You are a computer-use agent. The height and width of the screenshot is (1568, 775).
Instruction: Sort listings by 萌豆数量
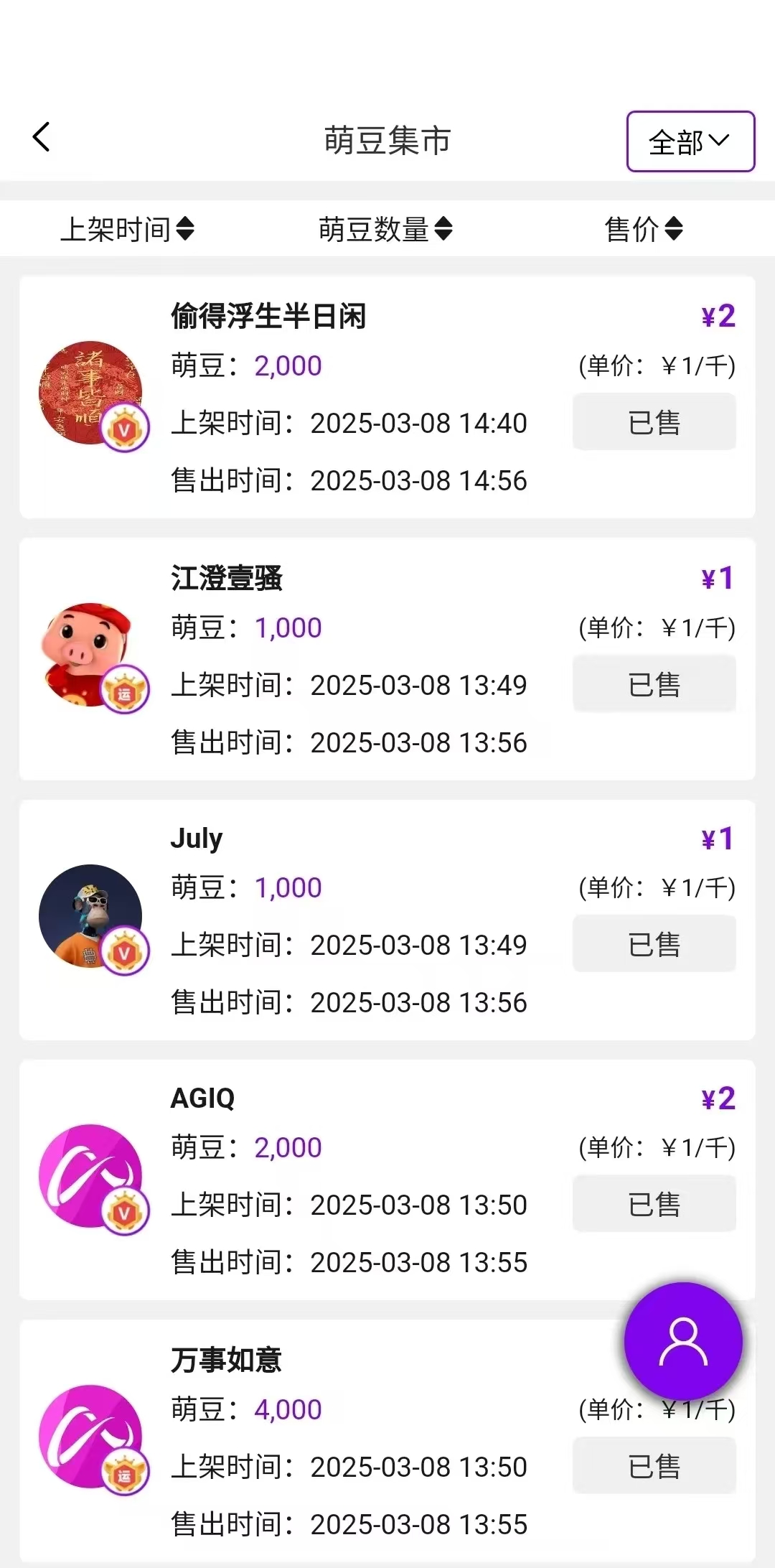pos(385,229)
